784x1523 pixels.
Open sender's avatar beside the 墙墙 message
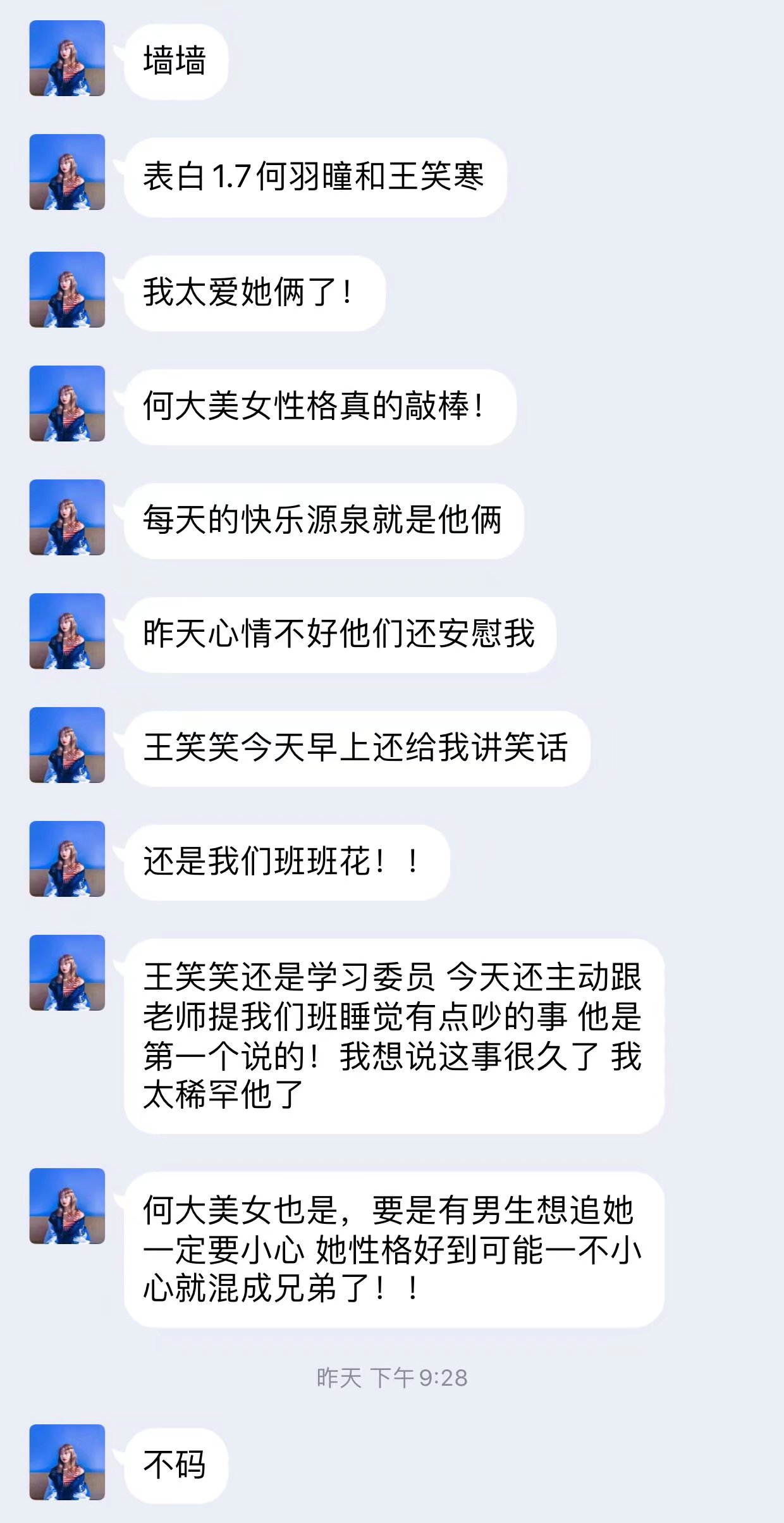coord(67,58)
